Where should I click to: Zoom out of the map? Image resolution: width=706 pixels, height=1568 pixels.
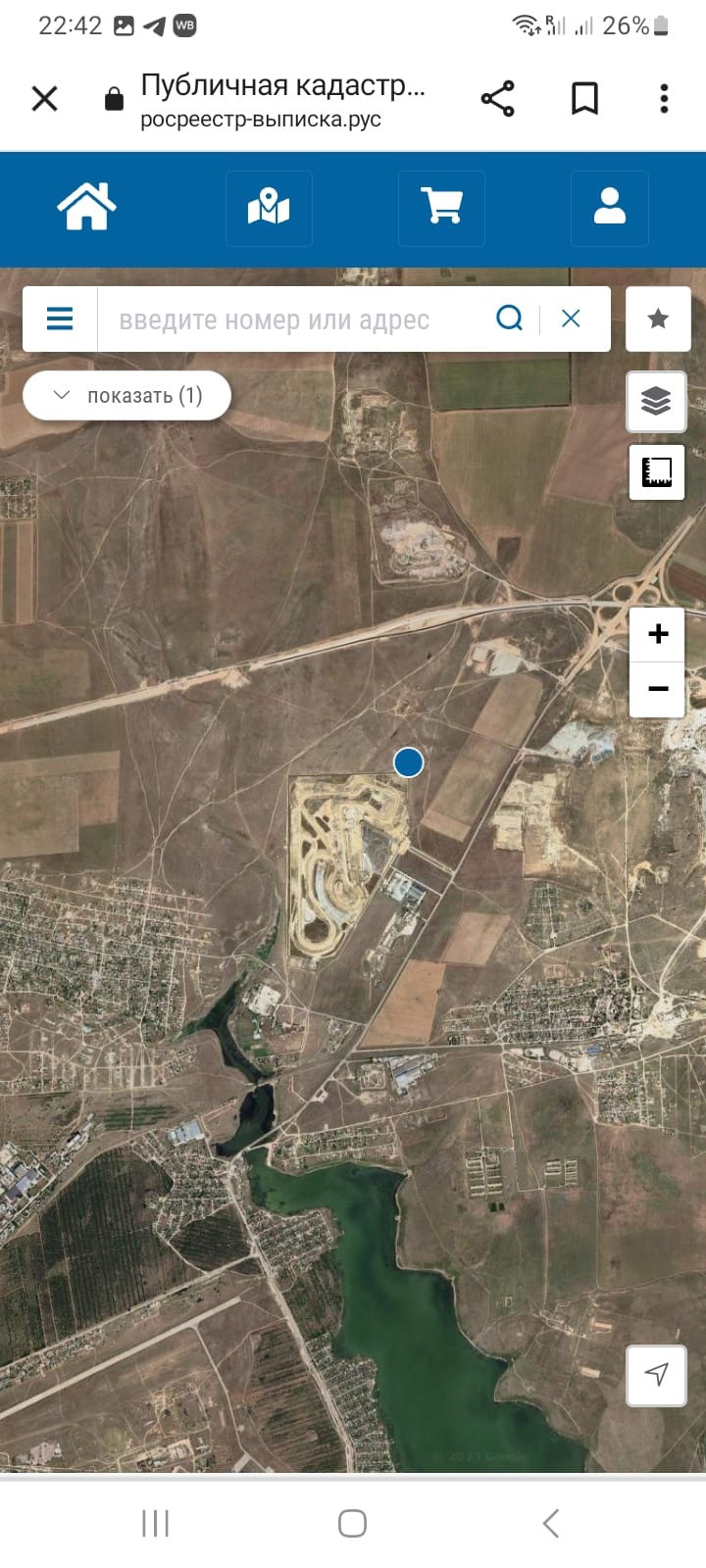click(x=658, y=689)
